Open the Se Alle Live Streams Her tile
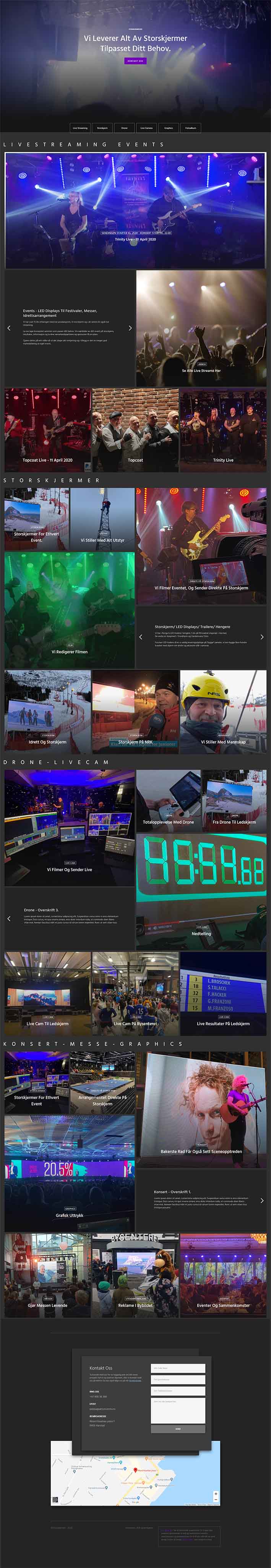Image resolution: width=271 pixels, height=1568 pixels. pyautogui.click(x=201, y=328)
